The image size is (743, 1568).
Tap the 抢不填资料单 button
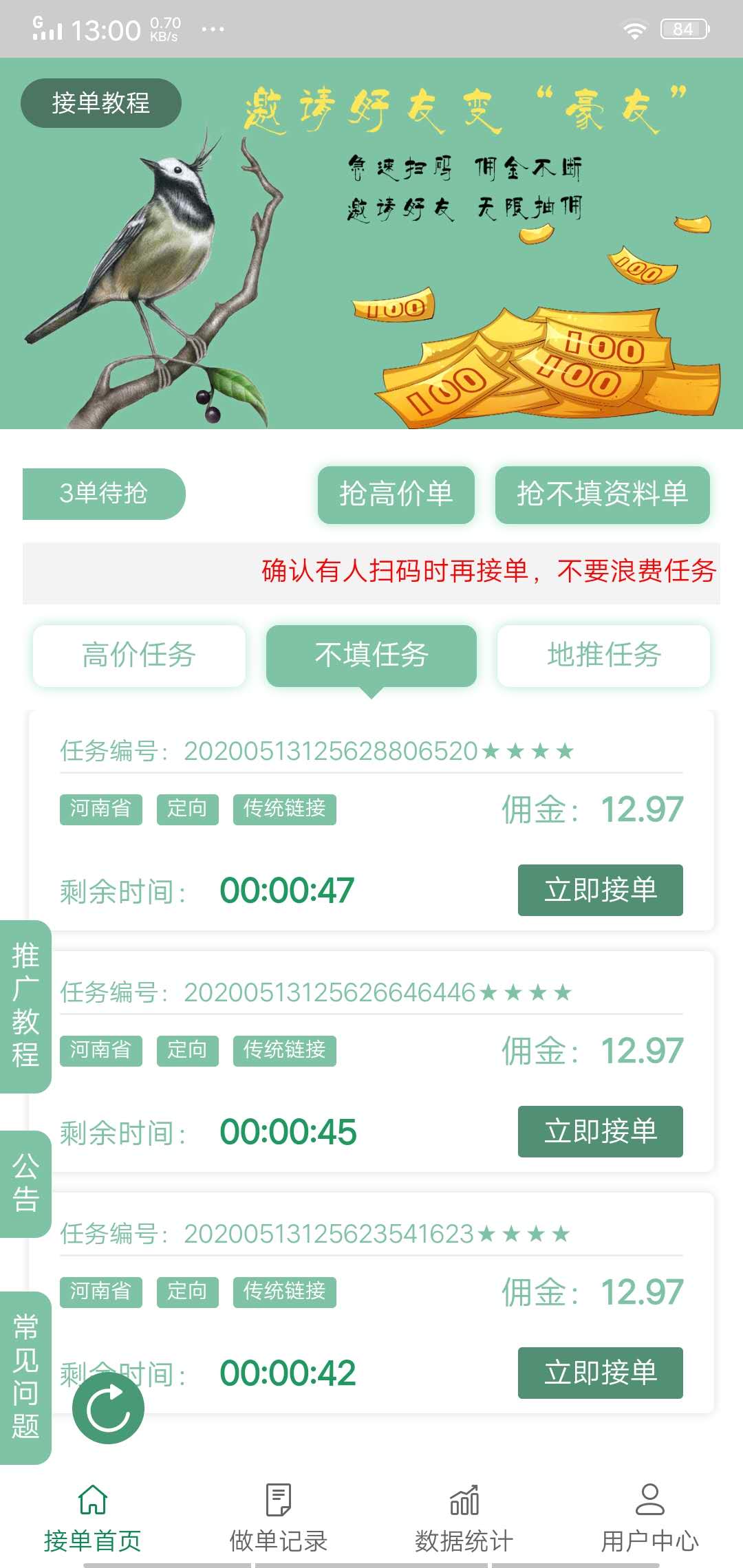click(x=602, y=494)
